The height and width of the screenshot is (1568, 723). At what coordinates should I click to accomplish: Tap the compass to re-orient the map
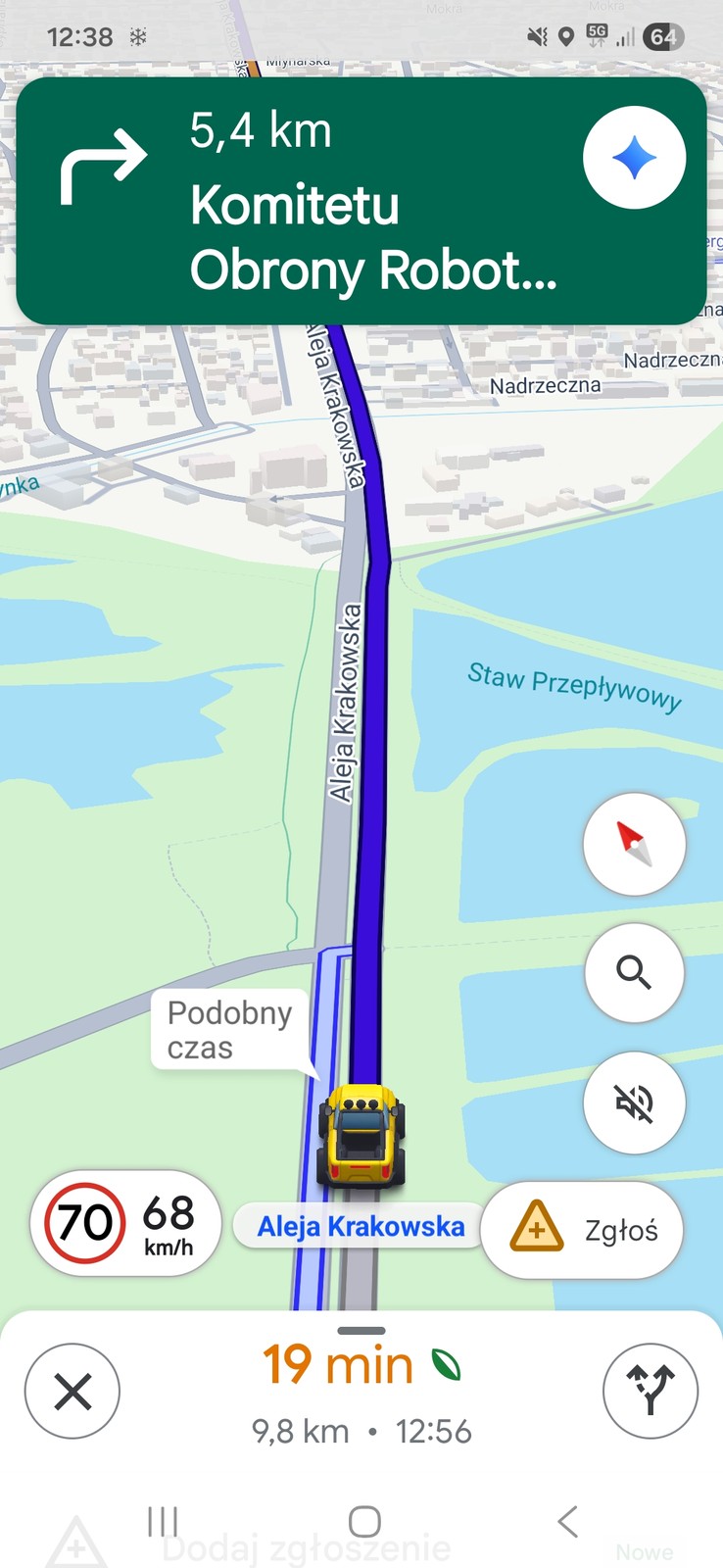[634, 845]
